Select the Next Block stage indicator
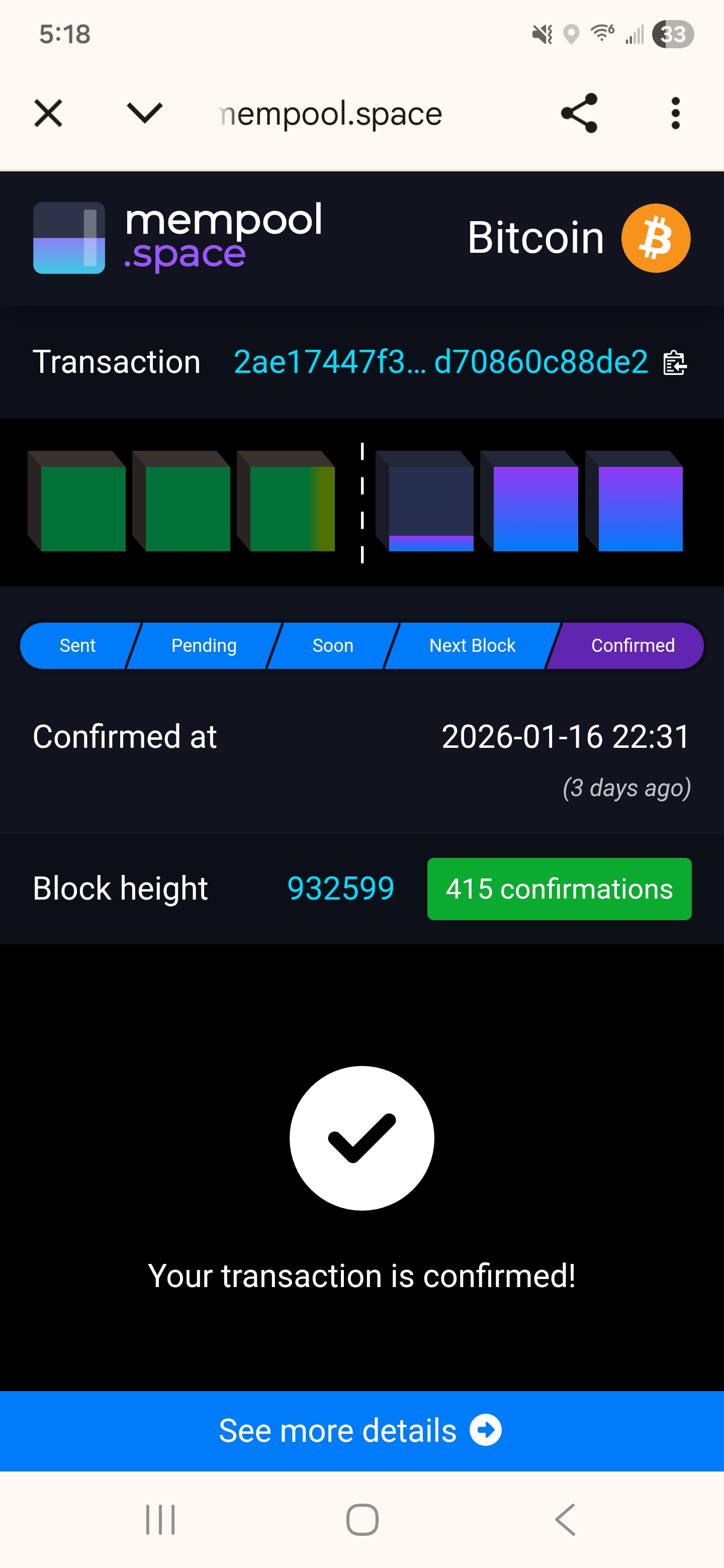The image size is (724, 1568). click(x=473, y=645)
